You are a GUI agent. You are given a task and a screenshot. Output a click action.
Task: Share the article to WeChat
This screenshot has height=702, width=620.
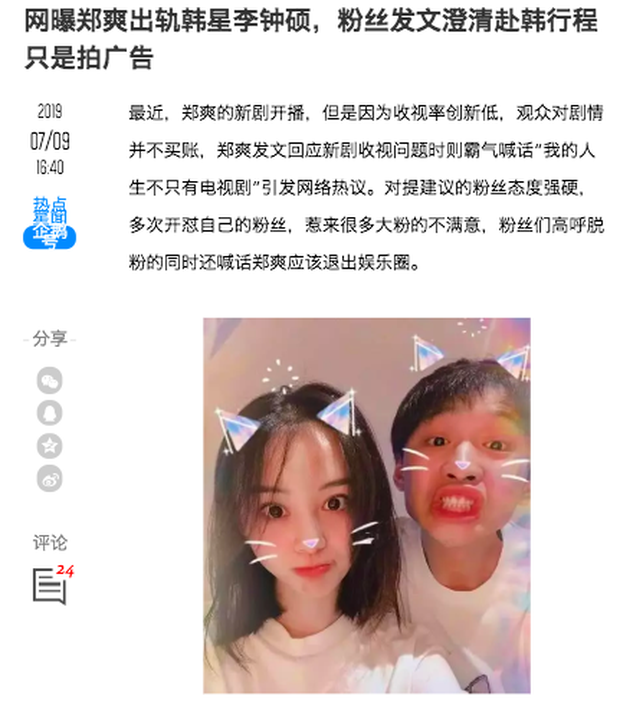pos(49,380)
